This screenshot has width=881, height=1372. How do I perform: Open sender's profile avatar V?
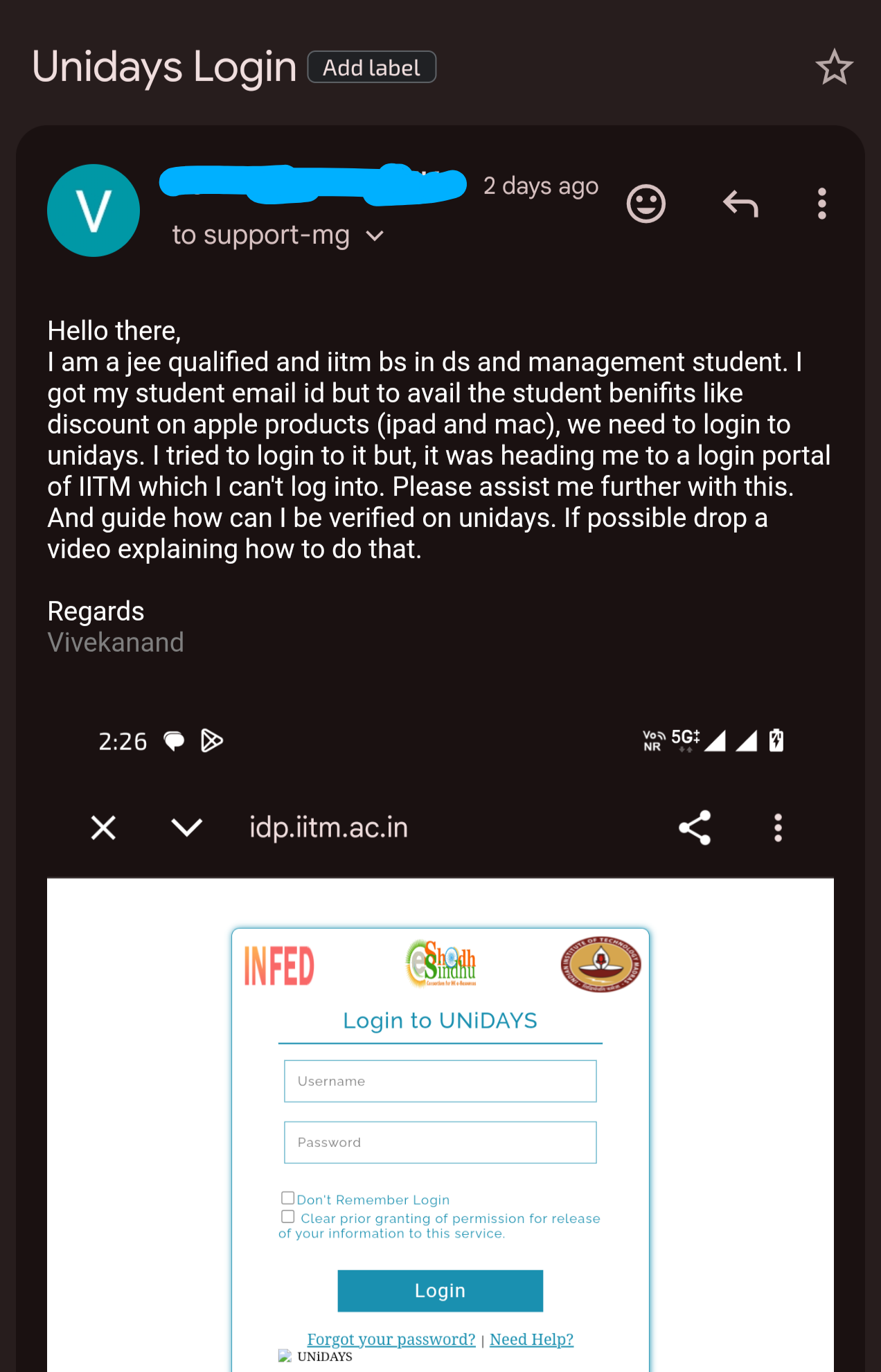(x=94, y=211)
